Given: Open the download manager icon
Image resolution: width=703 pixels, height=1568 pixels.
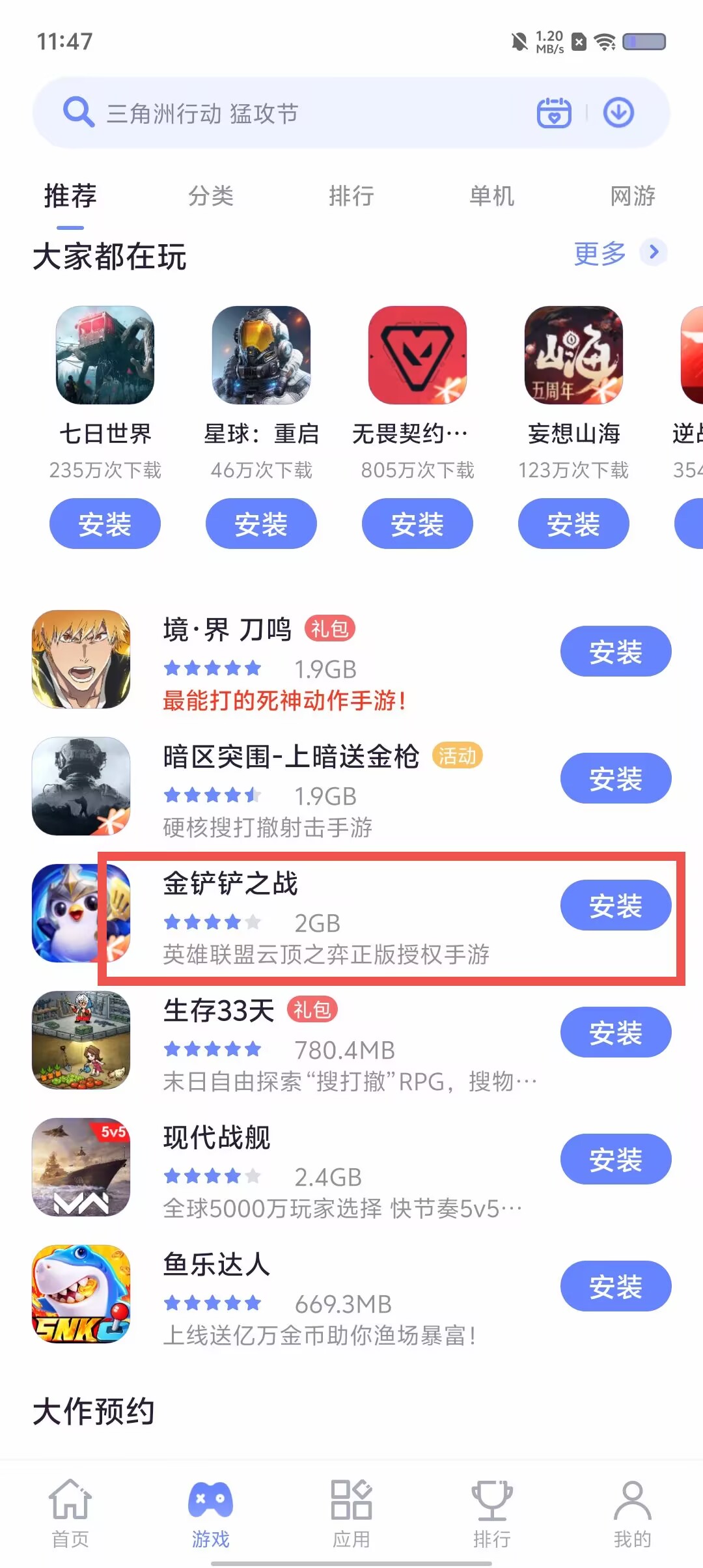Looking at the screenshot, I should click(618, 113).
